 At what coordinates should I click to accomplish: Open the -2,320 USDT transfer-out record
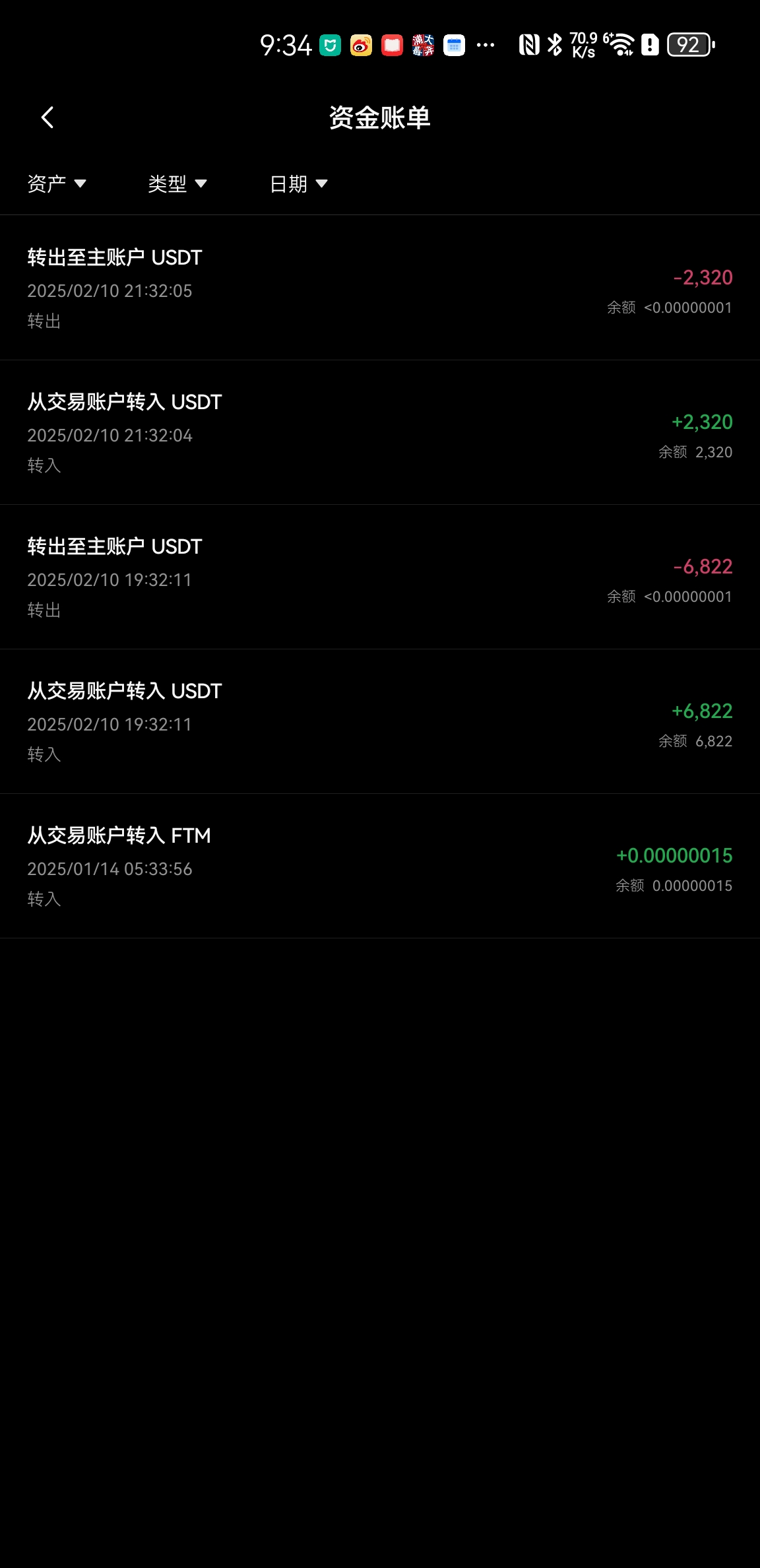[x=380, y=288]
